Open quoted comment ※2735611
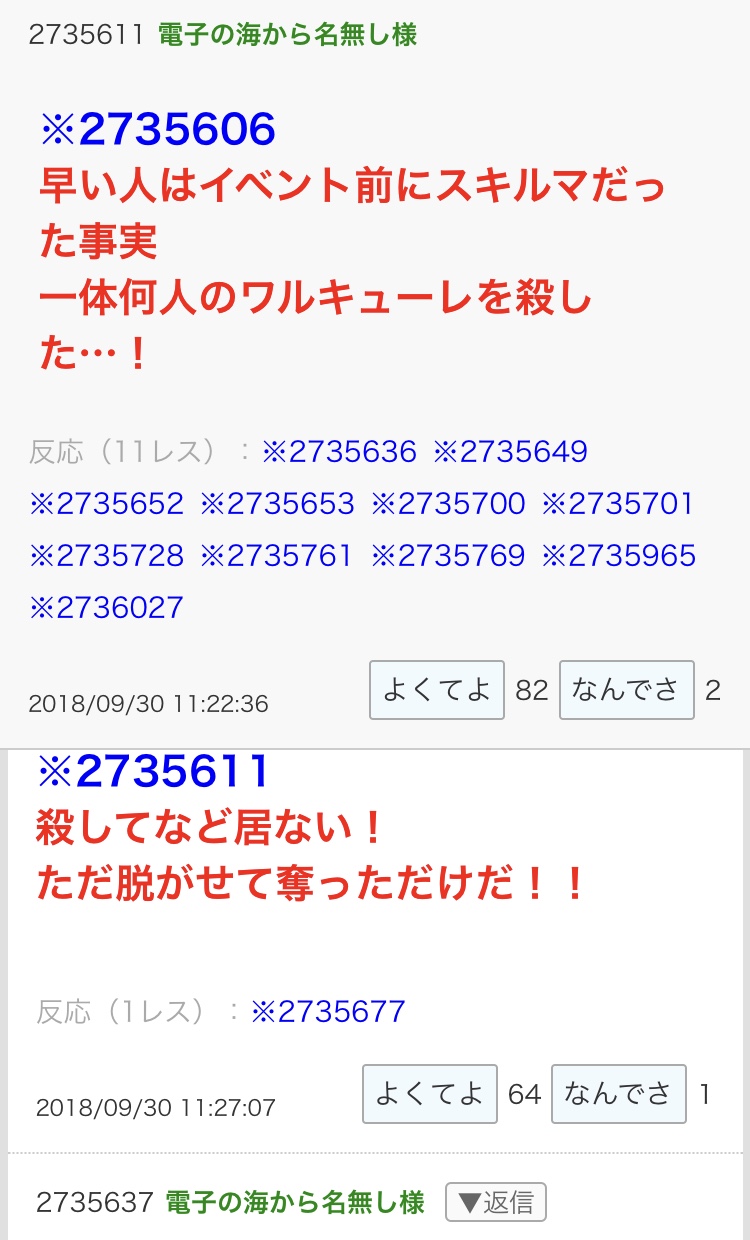Viewport: 750px width, 1240px height. tap(154, 771)
